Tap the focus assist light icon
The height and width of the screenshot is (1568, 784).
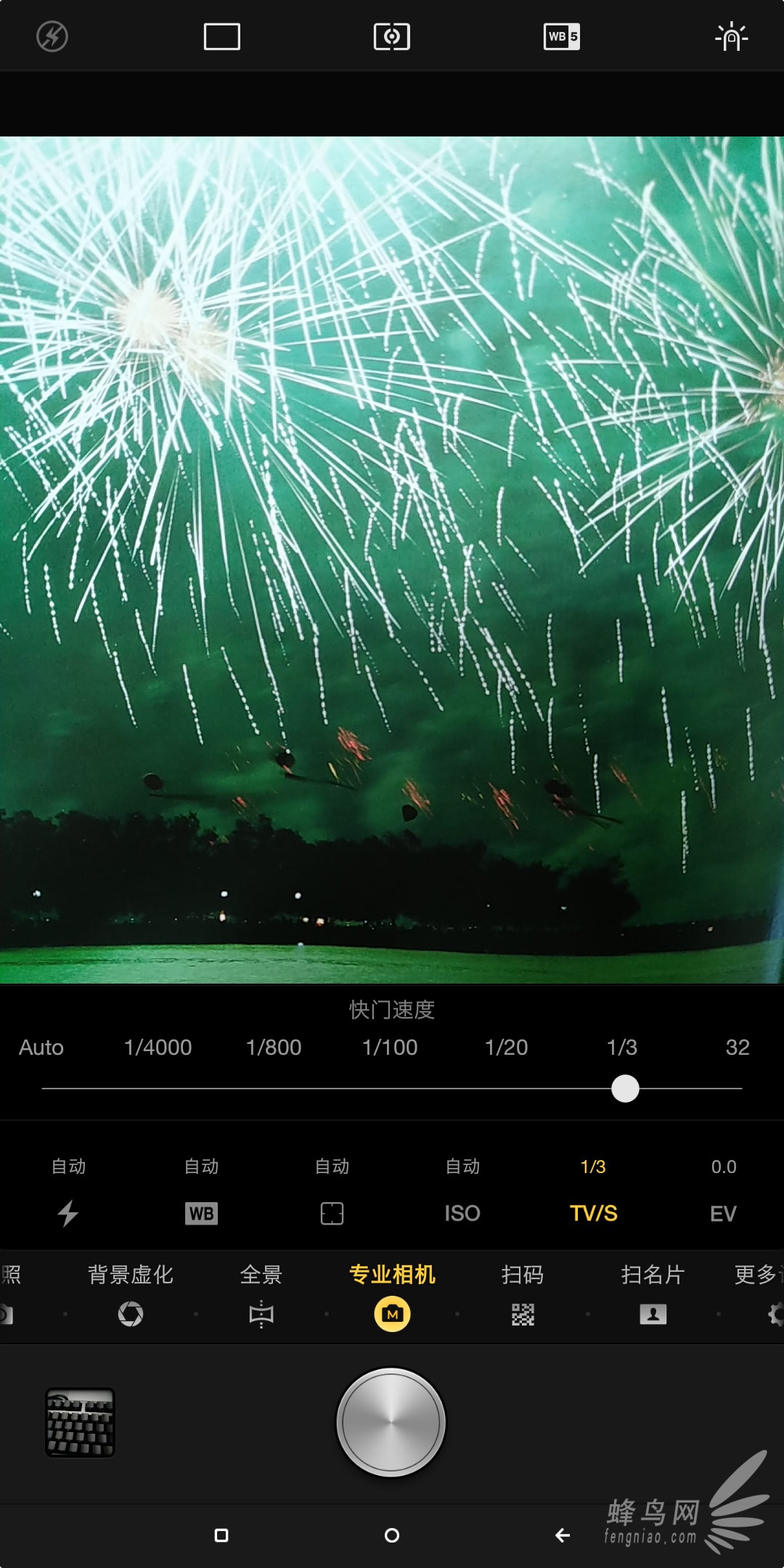tap(731, 36)
